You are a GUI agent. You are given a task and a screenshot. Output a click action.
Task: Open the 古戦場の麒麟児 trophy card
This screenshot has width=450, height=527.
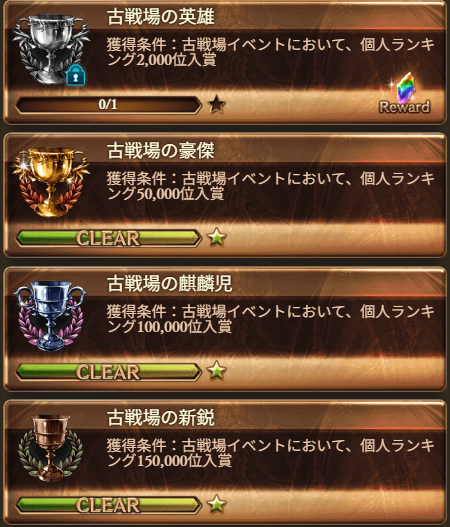tap(225, 329)
